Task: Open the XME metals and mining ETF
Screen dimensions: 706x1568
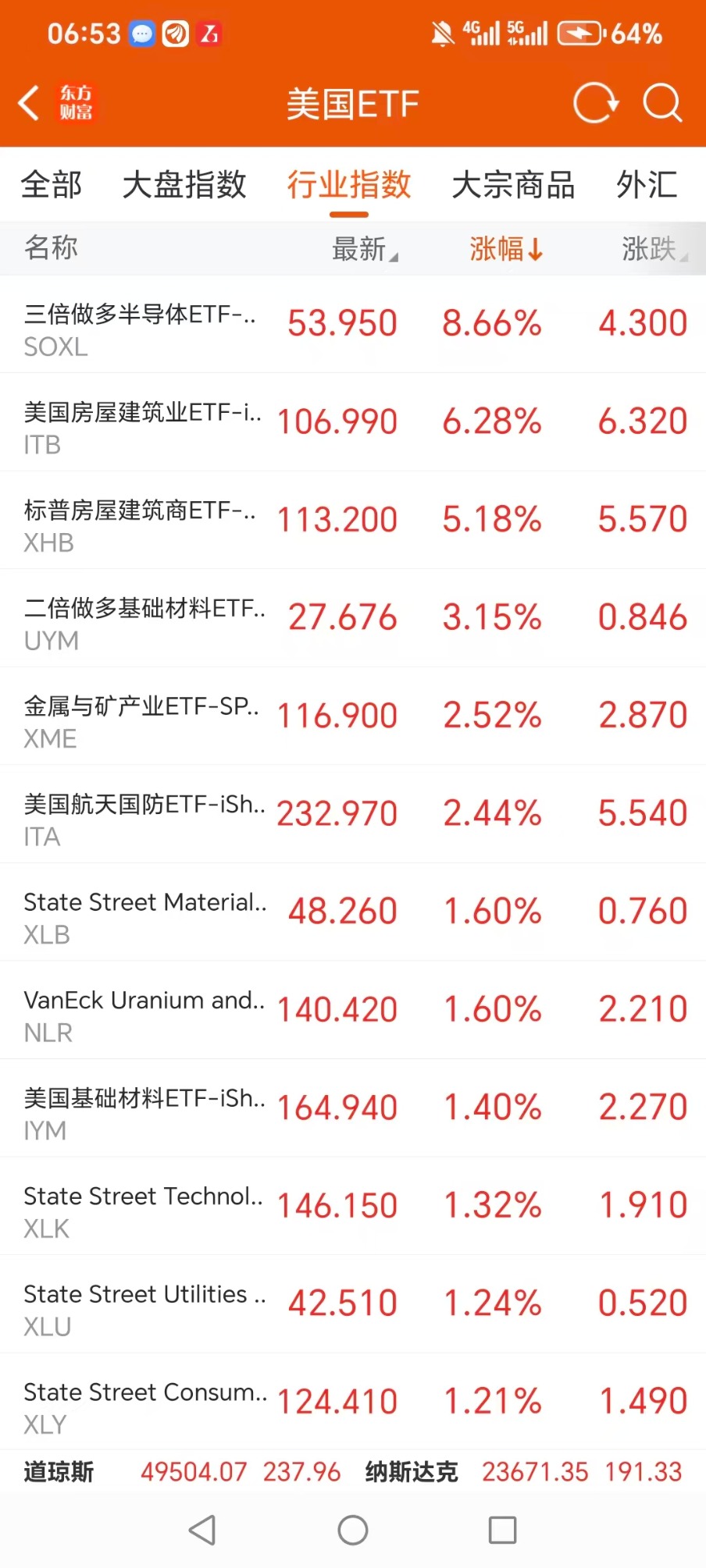Action: coord(353,716)
